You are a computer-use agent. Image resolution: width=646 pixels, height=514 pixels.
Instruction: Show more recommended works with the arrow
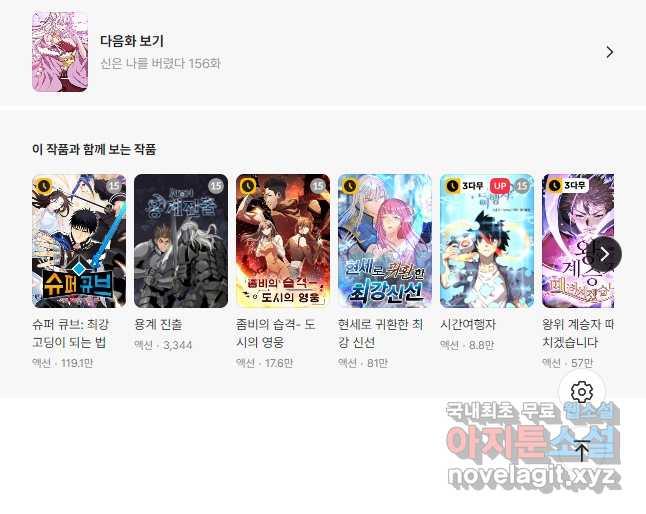[x=604, y=254]
